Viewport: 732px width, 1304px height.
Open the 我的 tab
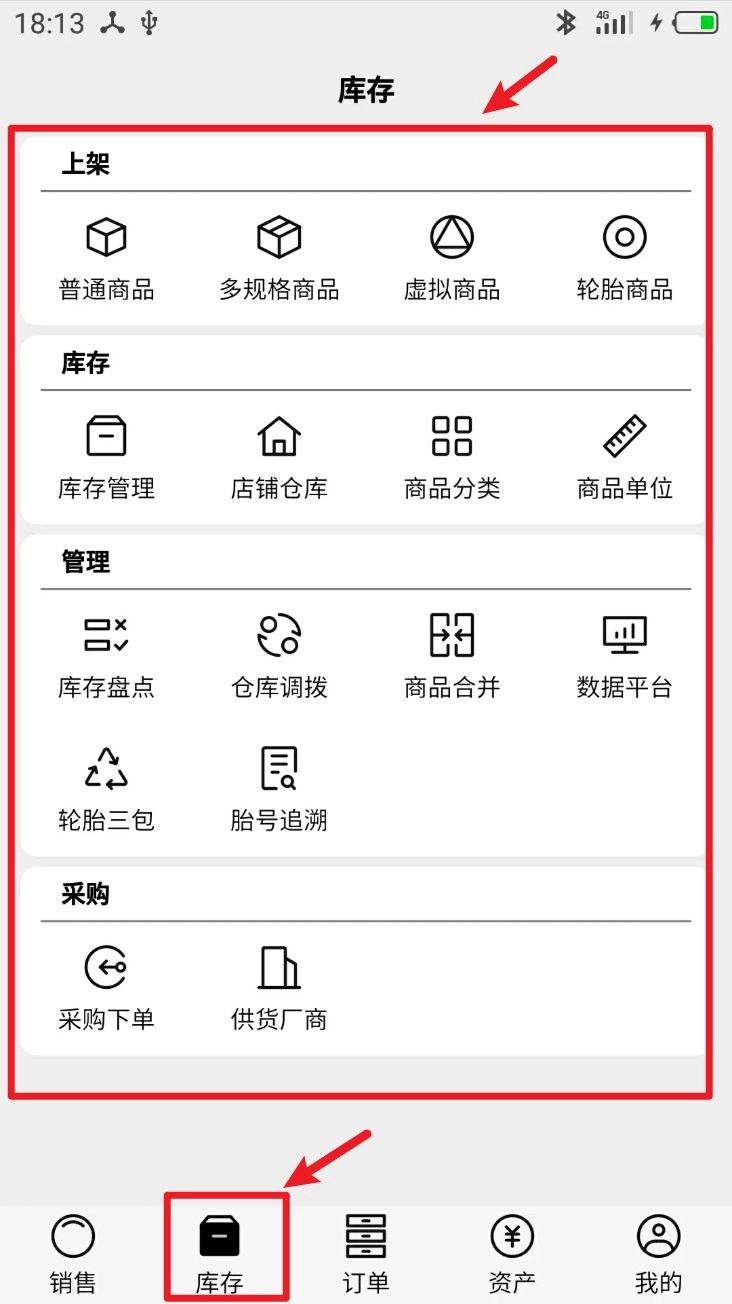tap(658, 1253)
